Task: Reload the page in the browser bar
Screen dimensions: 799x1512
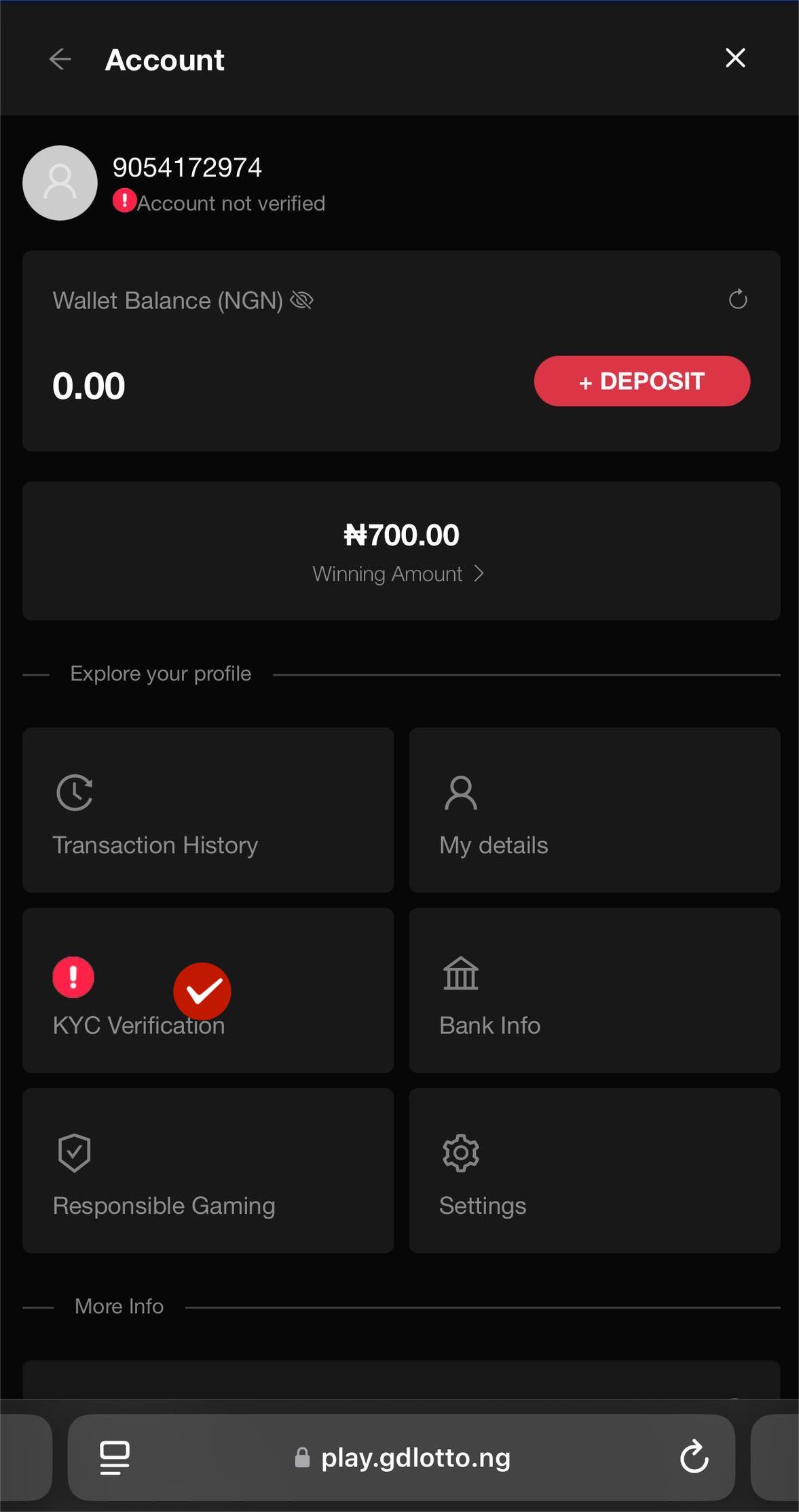Action: coord(694,1458)
